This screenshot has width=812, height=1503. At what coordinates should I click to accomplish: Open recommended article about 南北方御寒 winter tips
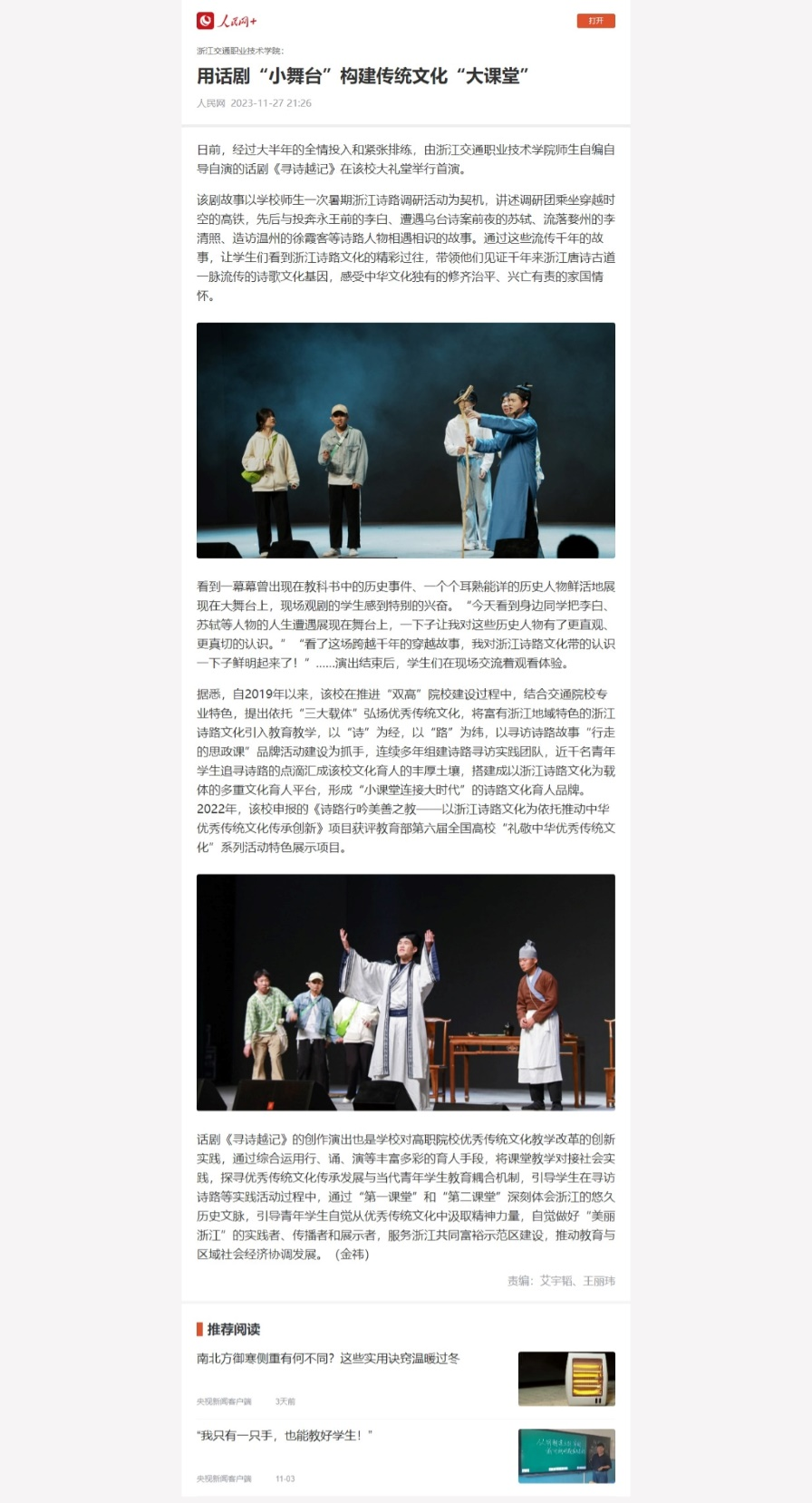click(x=328, y=1358)
